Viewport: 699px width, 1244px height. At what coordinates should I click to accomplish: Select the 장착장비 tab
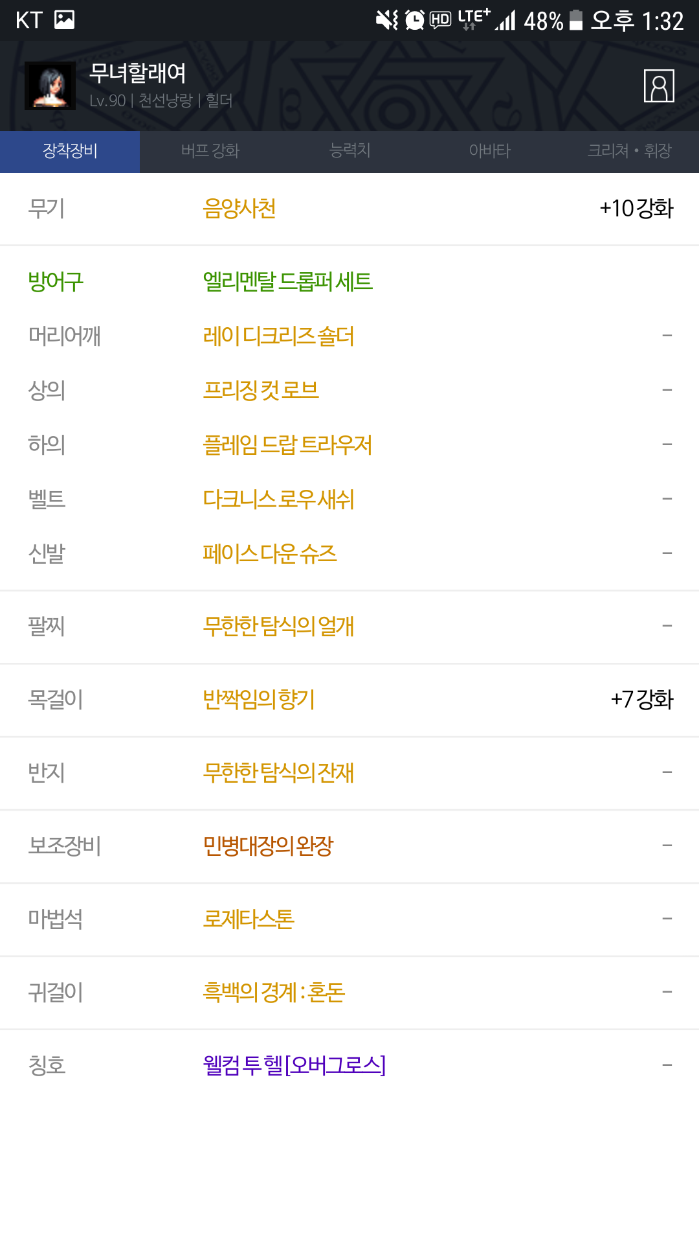(70, 151)
